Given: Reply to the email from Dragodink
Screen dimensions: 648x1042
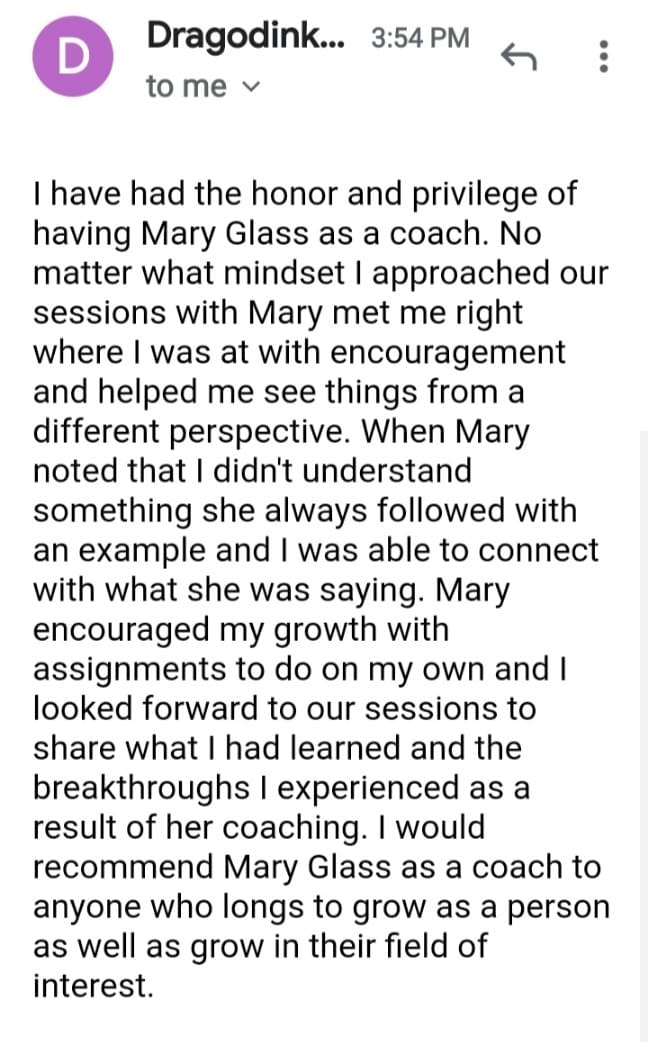Looking at the screenshot, I should (x=518, y=59).
